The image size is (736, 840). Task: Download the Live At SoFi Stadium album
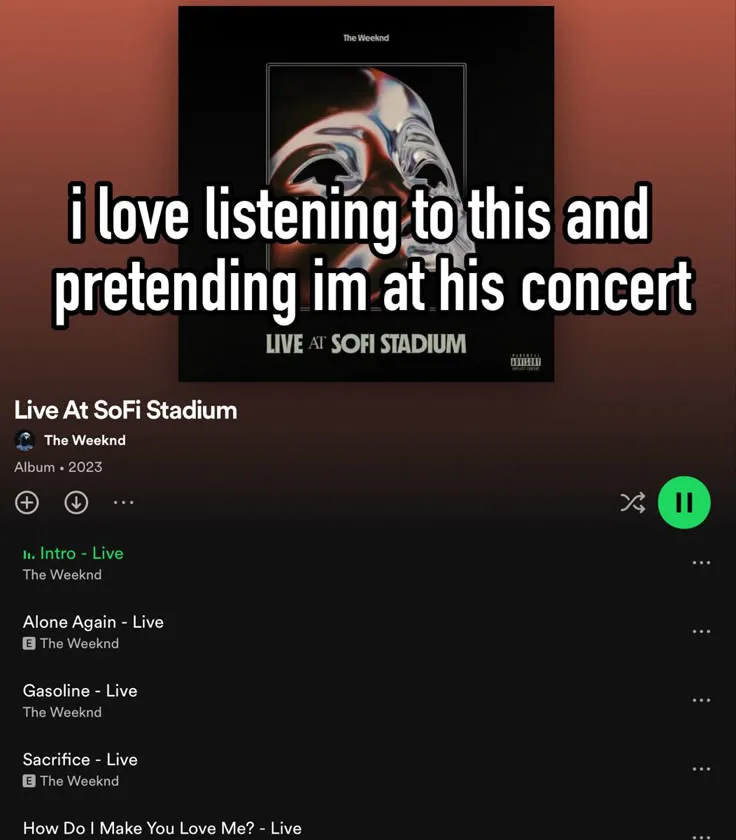pos(76,502)
